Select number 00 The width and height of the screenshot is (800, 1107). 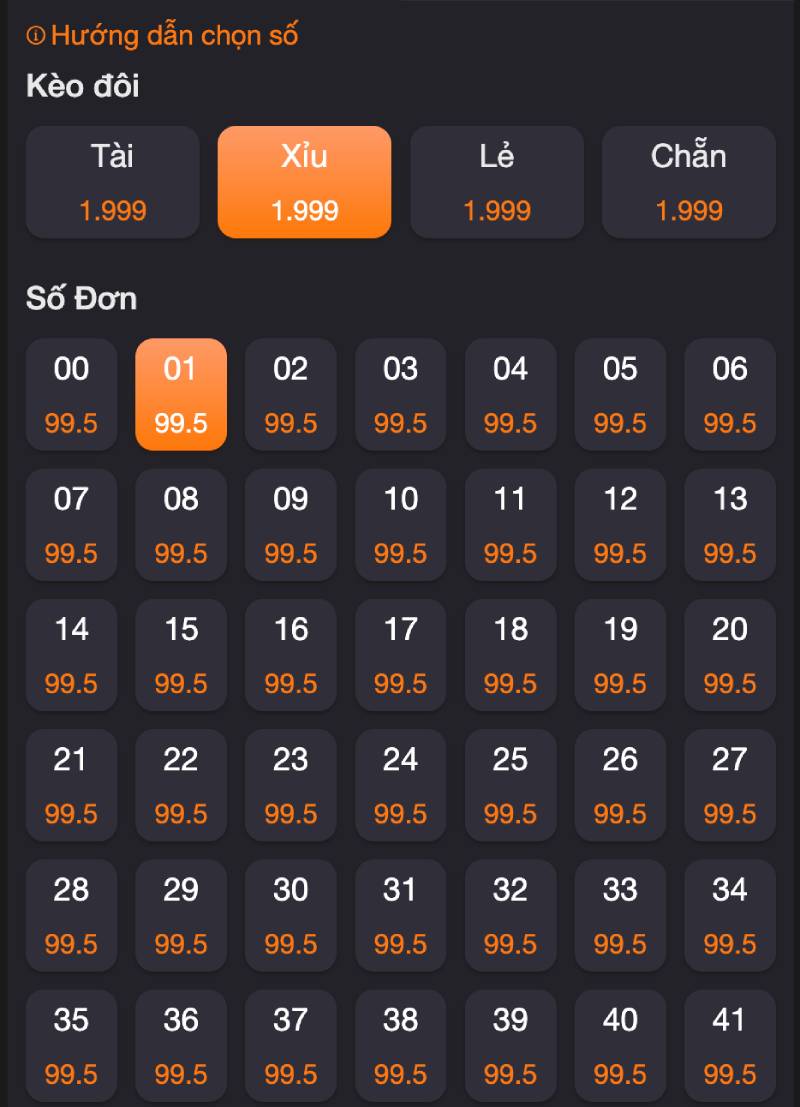click(x=71, y=394)
